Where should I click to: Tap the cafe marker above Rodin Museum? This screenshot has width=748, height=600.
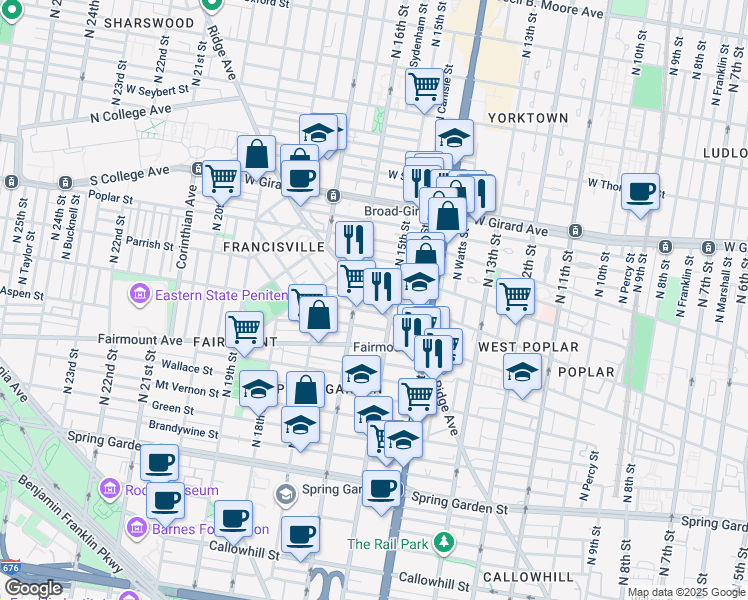(x=159, y=464)
